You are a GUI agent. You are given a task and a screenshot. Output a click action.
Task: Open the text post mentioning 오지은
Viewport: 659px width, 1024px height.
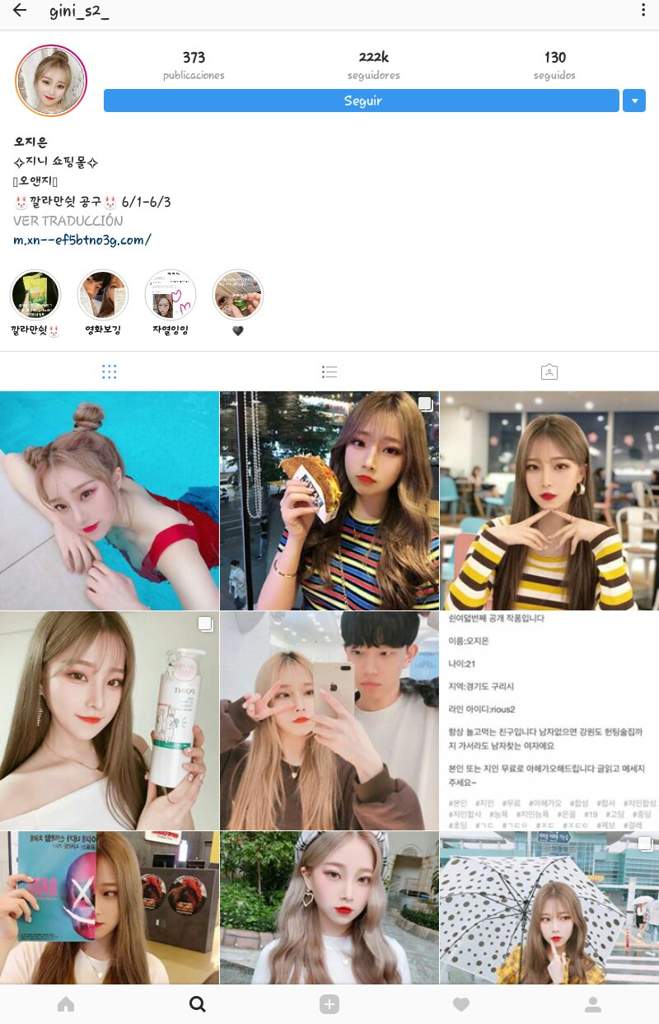coord(549,720)
